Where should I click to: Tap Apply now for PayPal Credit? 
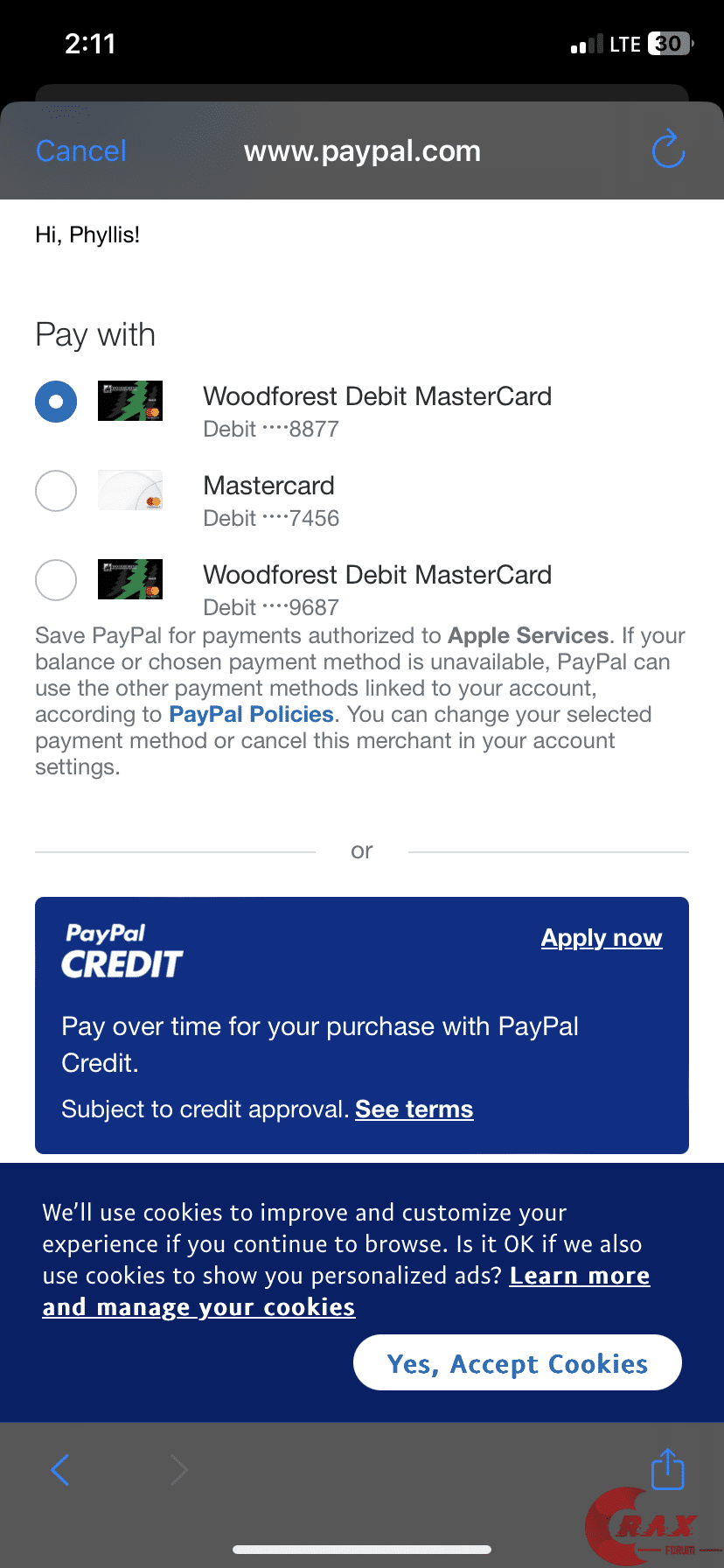601,938
